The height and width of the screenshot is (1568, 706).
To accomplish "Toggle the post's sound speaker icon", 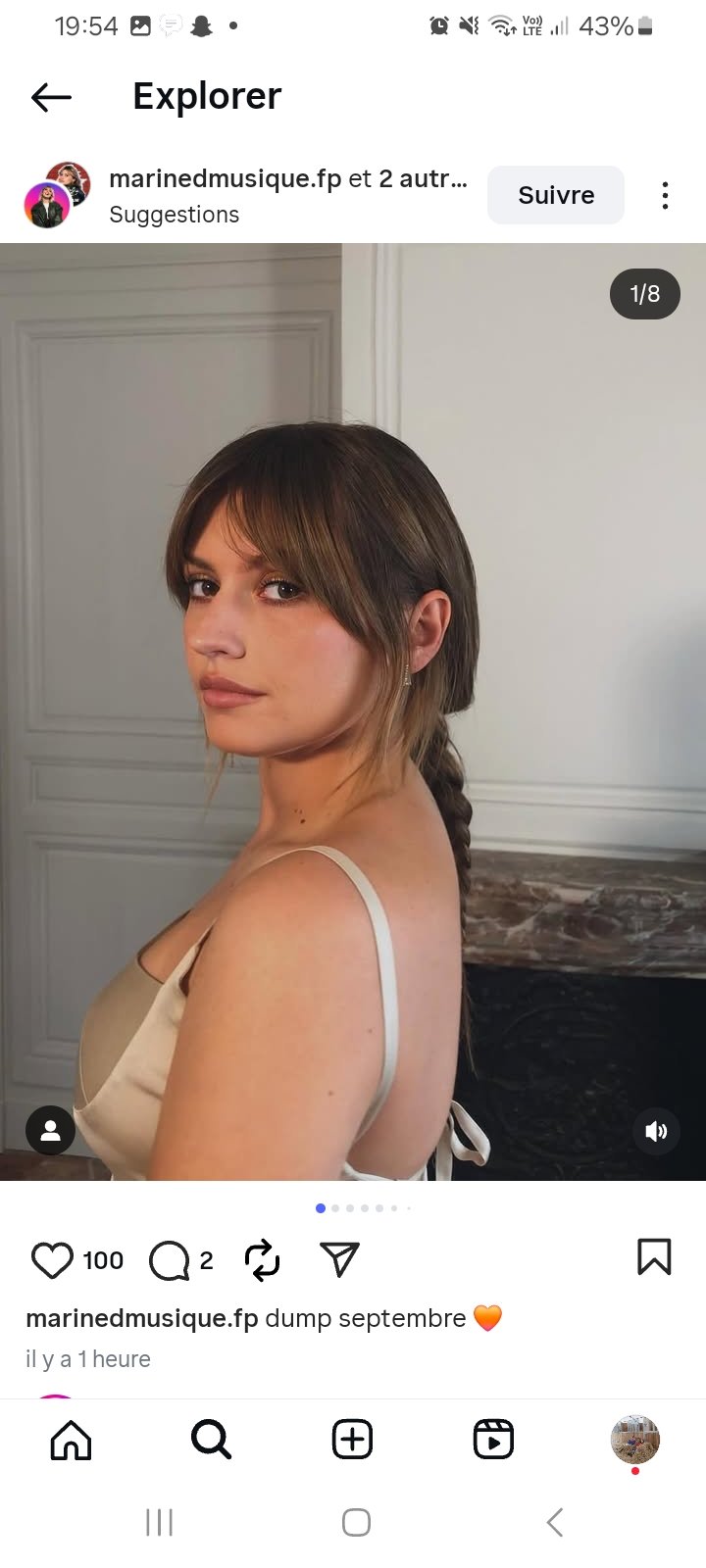I will [656, 1131].
